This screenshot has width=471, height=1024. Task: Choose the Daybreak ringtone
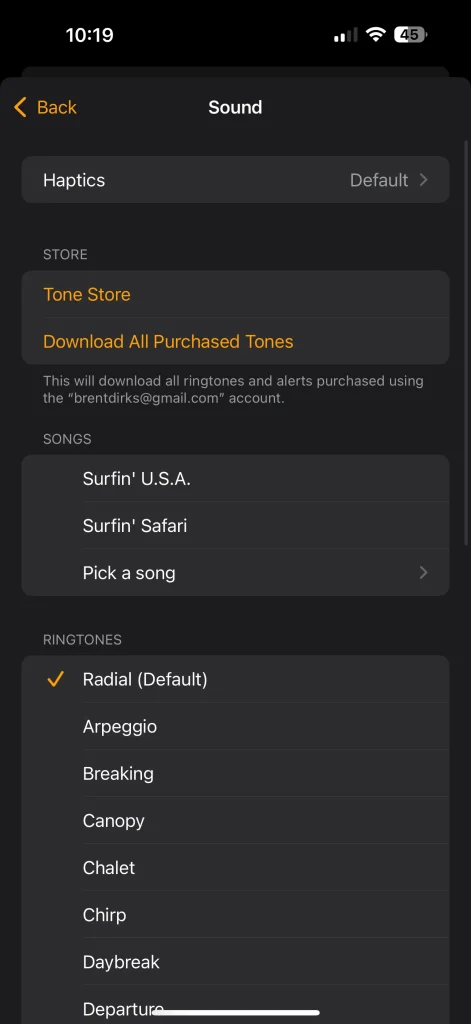click(x=235, y=961)
